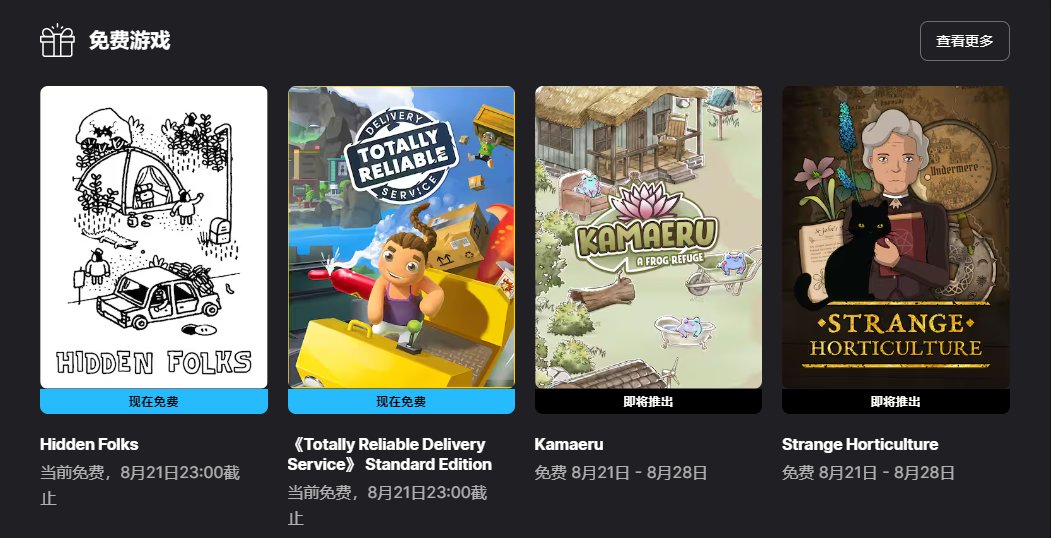Open the Hidden Folks game card
The width and height of the screenshot is (1051, 538).
tap(153, 237)
